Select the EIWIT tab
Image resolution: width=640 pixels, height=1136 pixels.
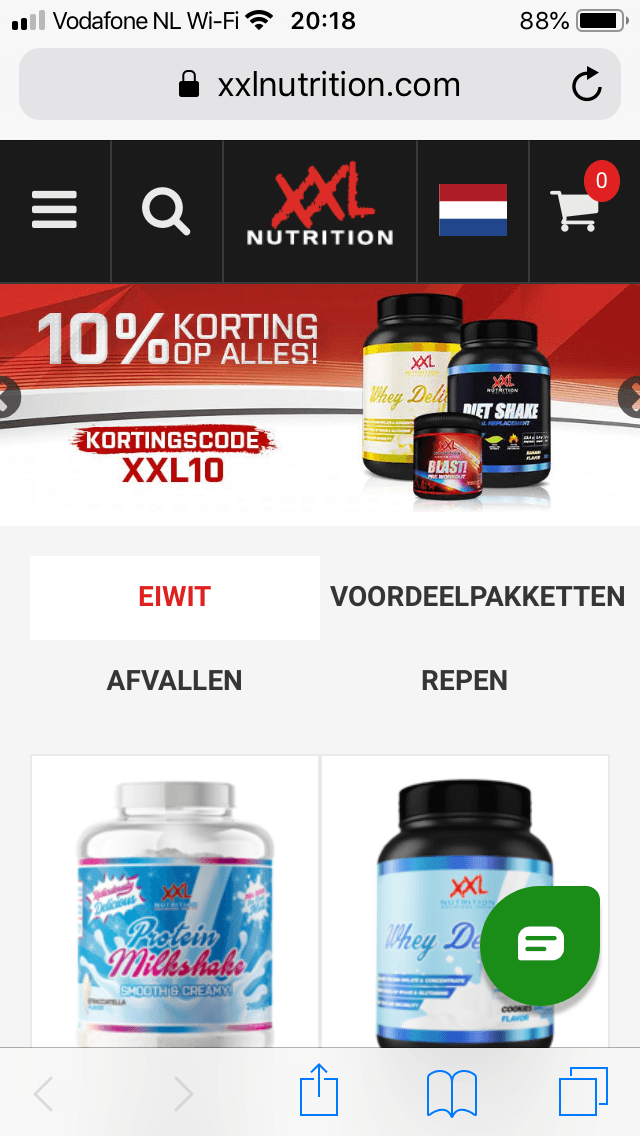point(175,597)
